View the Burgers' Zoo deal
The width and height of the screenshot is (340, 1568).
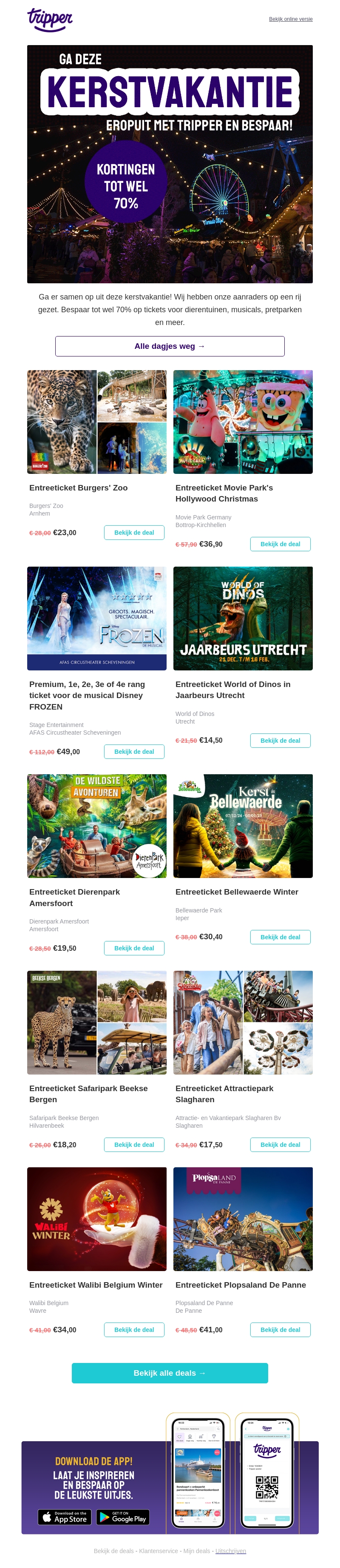pyautogui.click(x=134, y=532)
